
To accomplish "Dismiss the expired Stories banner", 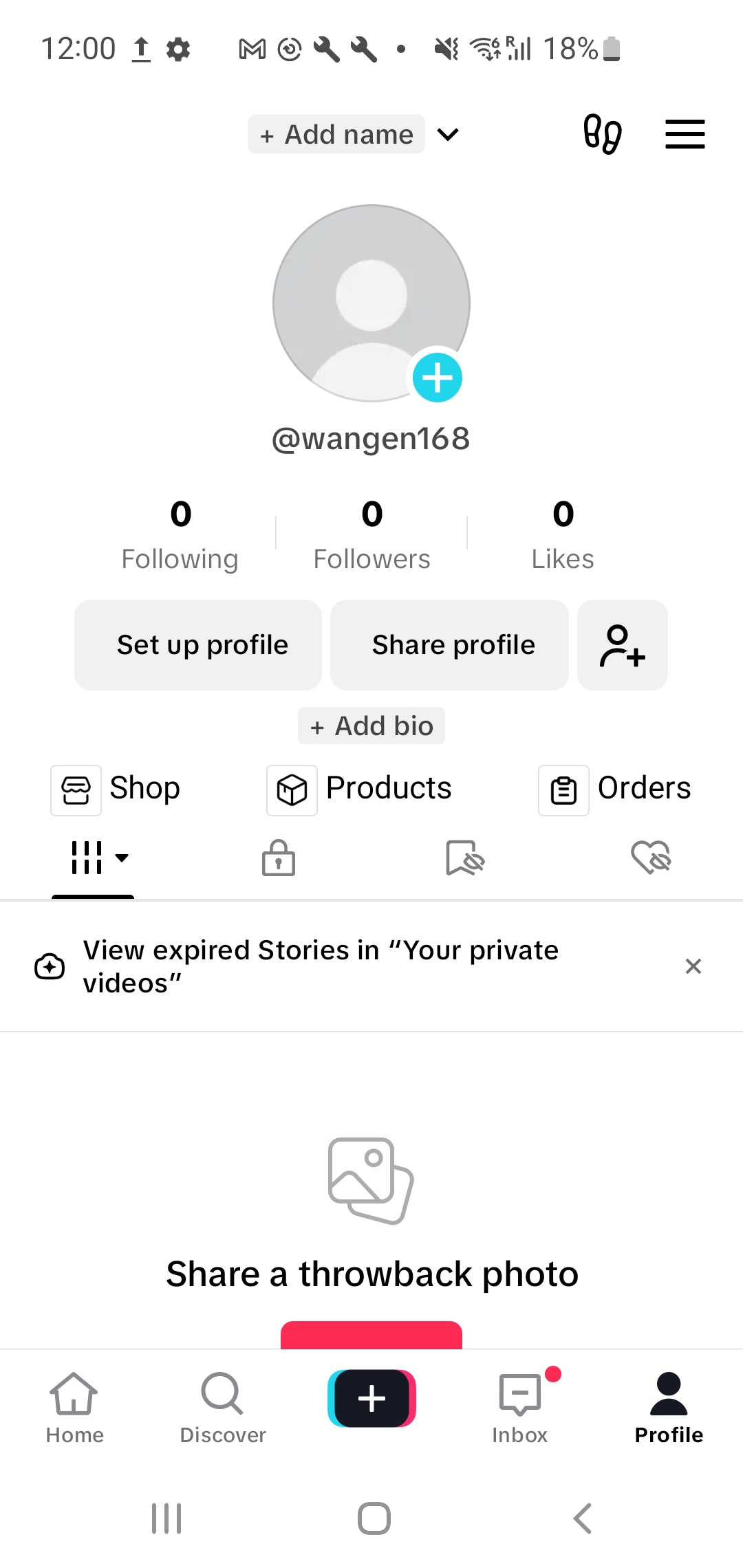I will (693, 966).
